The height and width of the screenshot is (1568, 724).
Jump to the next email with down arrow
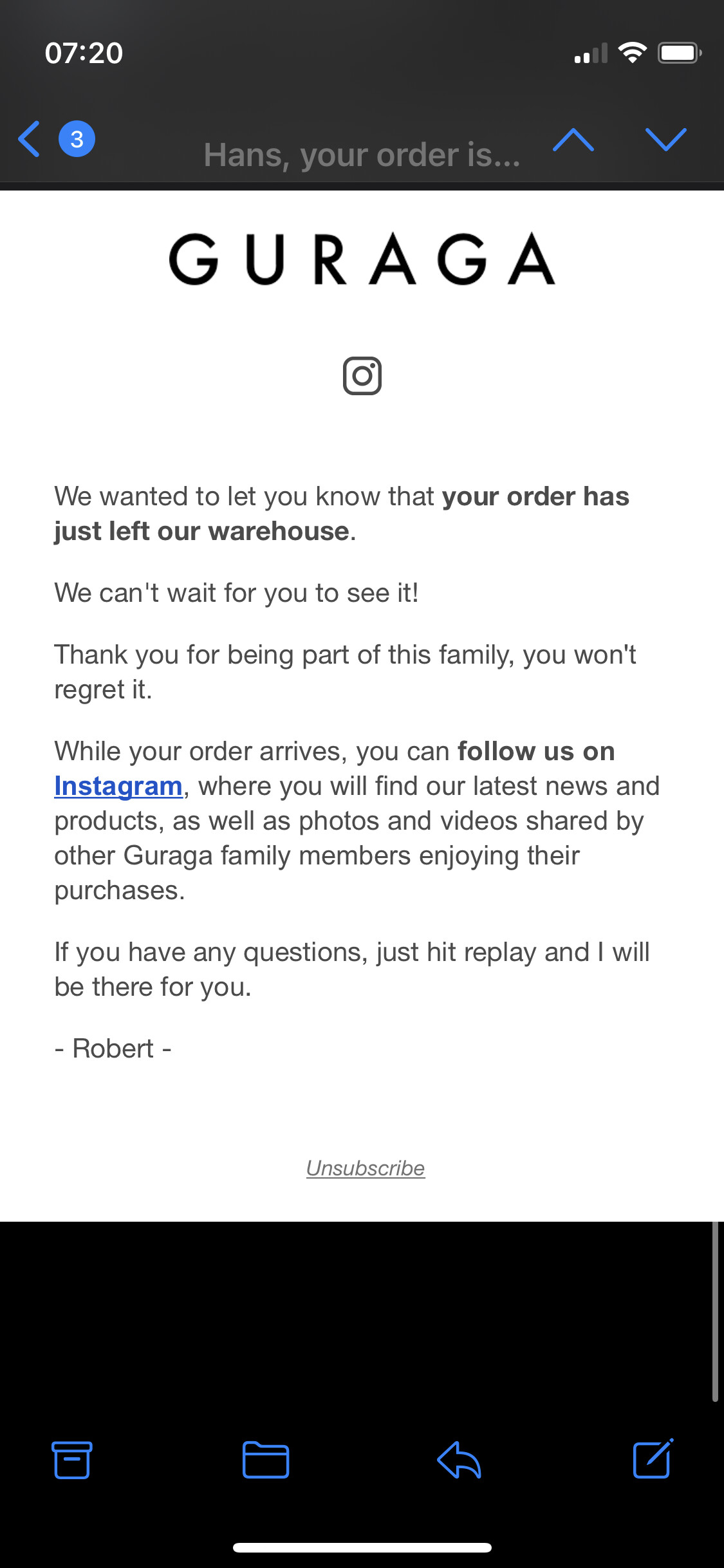(665, 140)
